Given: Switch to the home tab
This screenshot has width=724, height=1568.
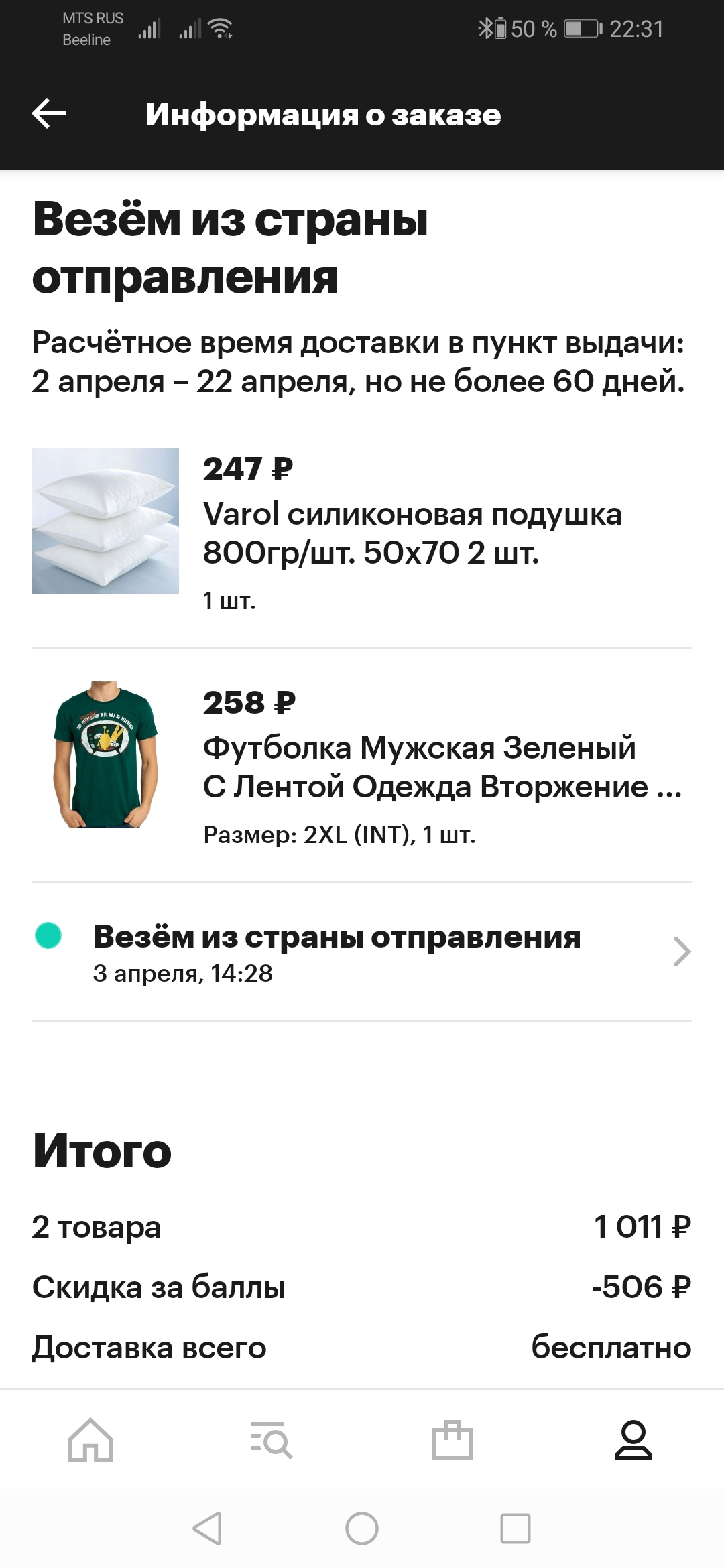Looking at the screenshot, I should (90, 1439).
